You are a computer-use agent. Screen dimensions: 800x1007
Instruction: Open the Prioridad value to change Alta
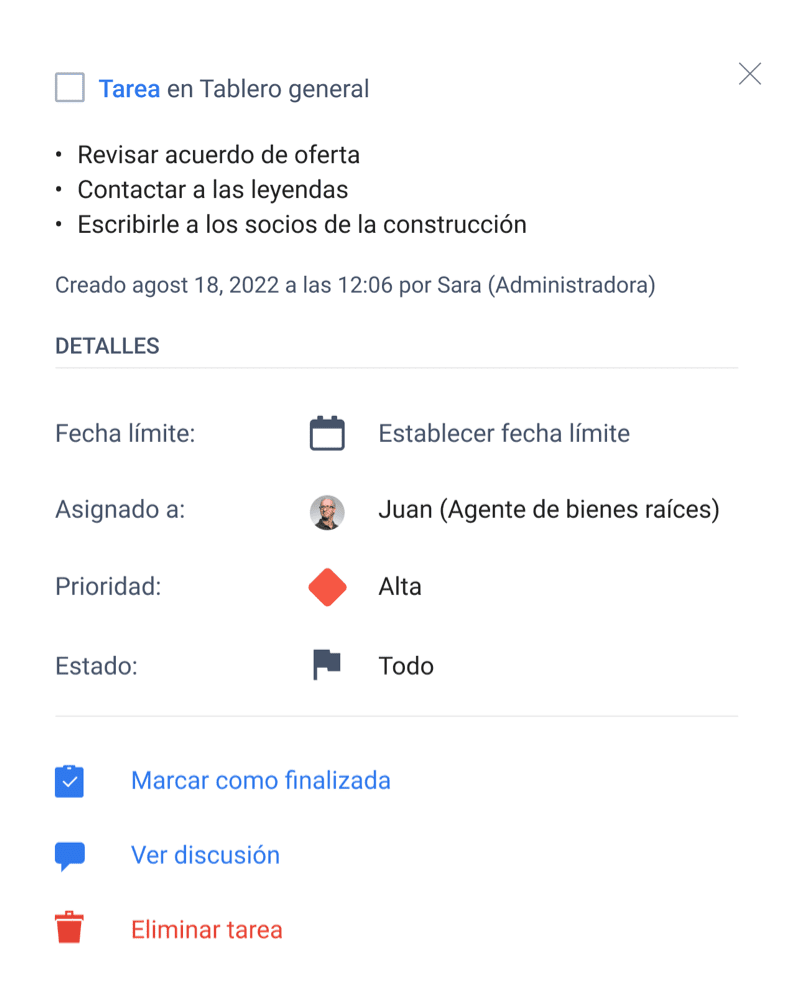[400, 587]
